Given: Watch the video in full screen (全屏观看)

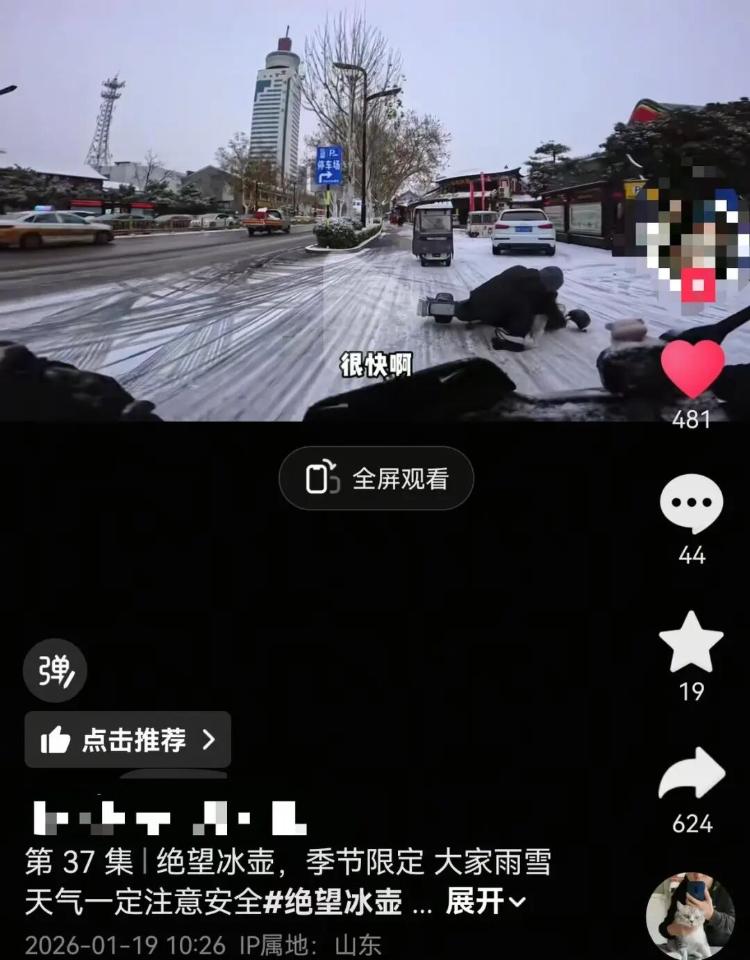Looking at the screenshot, I should 376,479.
